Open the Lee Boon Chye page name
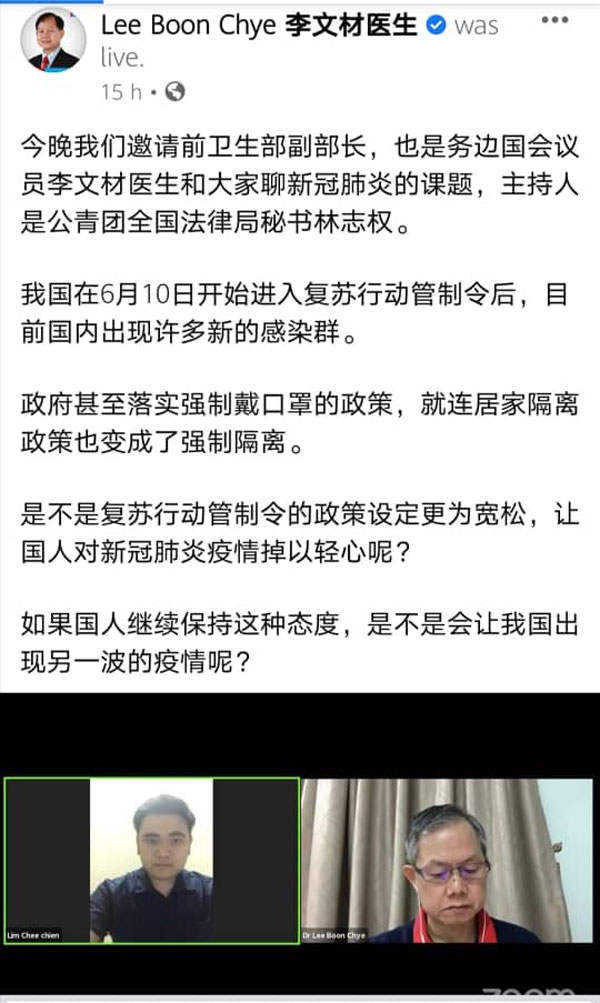 tap(258, 25)
